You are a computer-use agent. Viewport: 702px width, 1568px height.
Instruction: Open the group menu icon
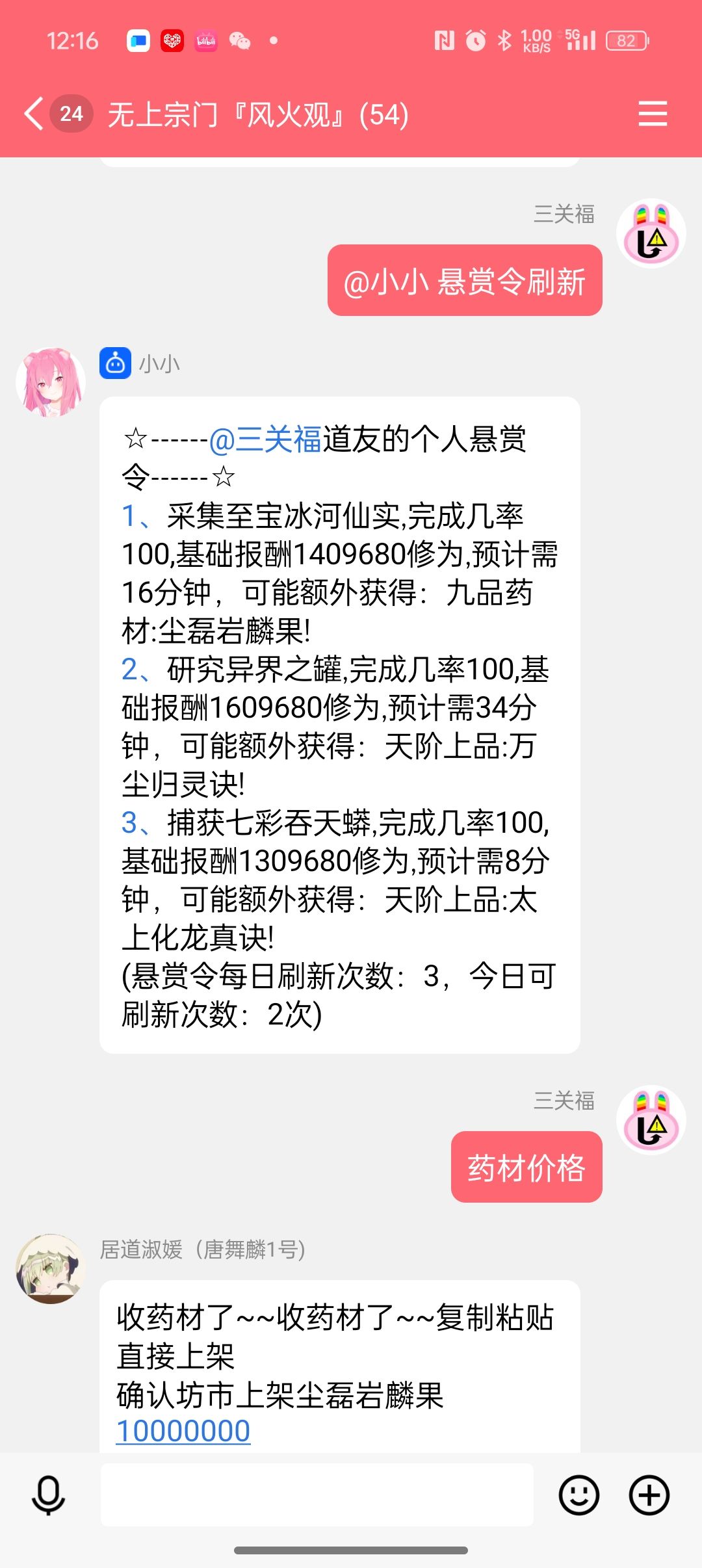click(x=652, y=114)
